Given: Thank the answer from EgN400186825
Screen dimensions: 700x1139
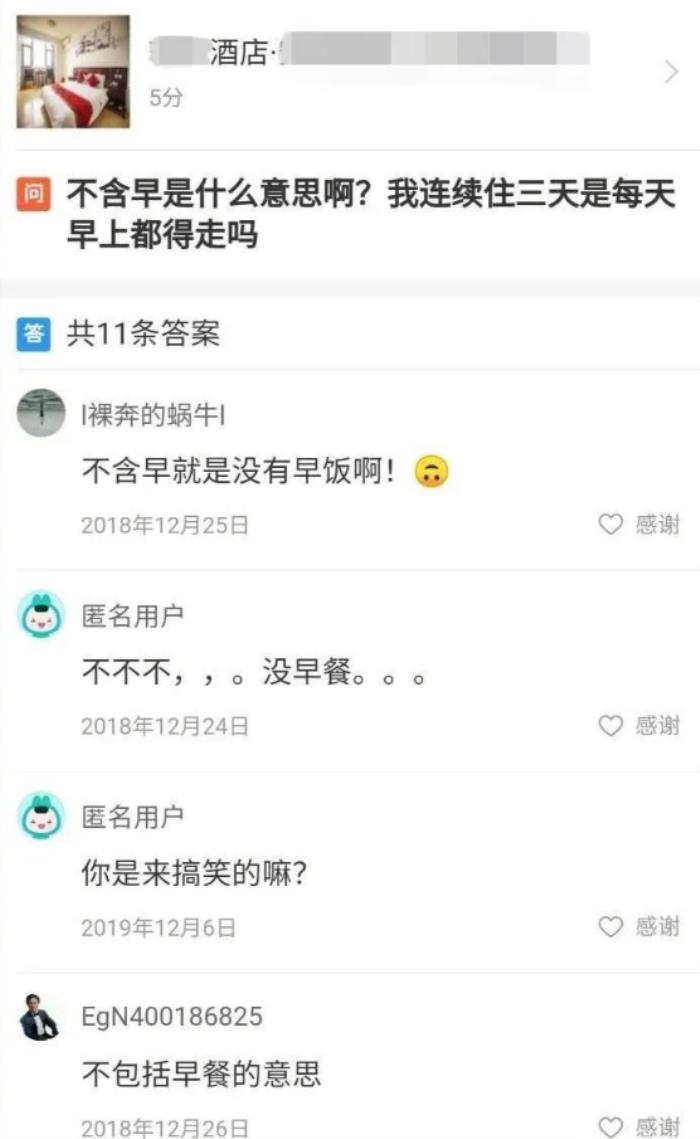Looking at the screenshot, I should tap(639, 1127).
